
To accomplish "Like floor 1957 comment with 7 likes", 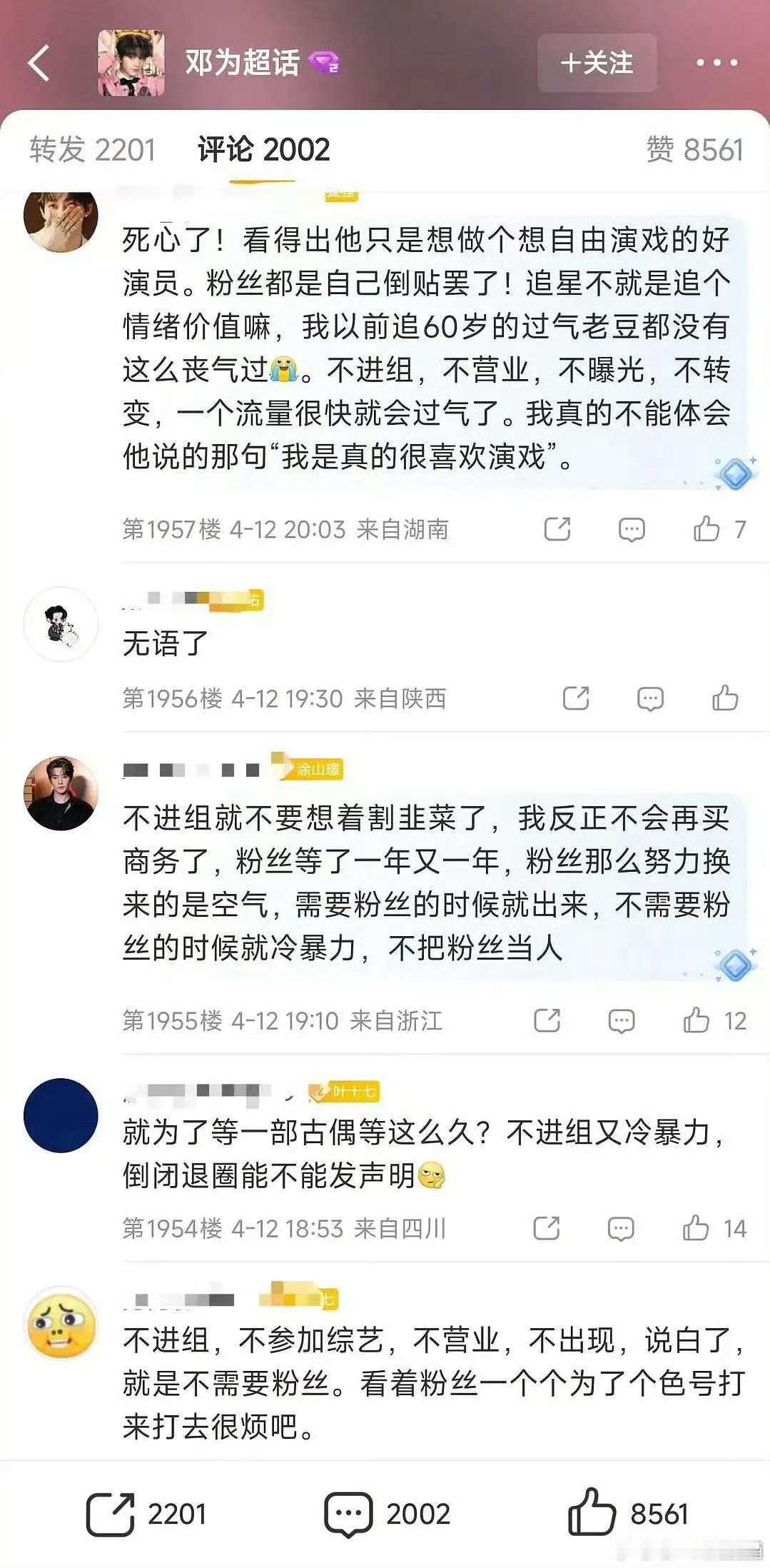I will tap(708, 530).
